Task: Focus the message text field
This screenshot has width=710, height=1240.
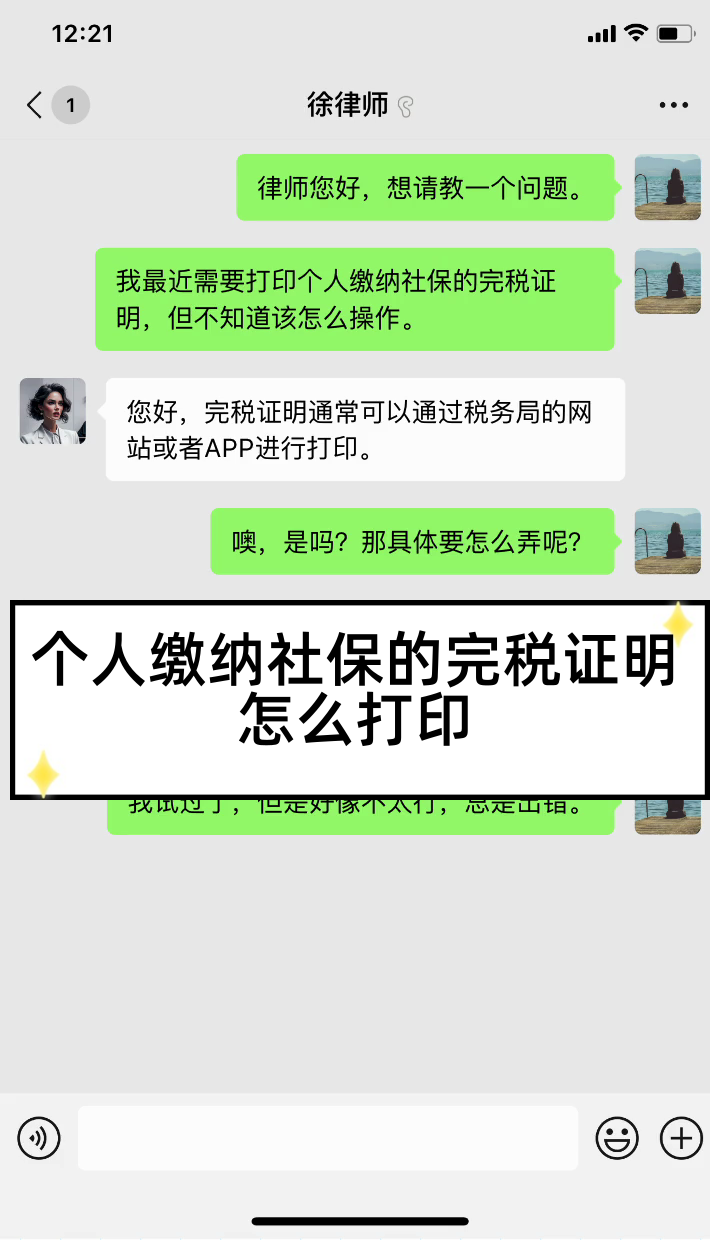Action: click(x=328, y=1138)
